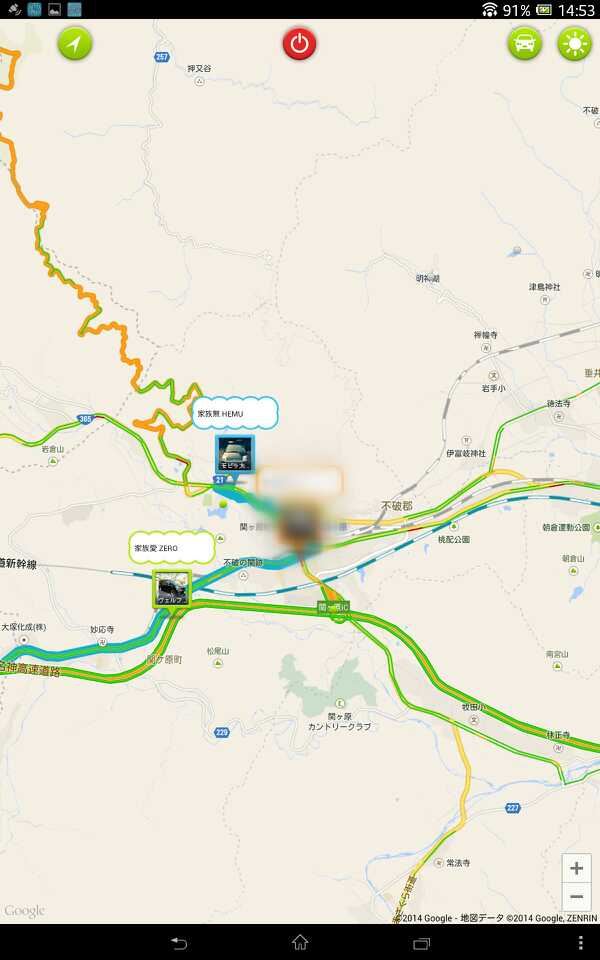The width and height of the screenshot is (600, 960).
Task: Tap the green sun brightness button
Action: click(x=575, y=43)
